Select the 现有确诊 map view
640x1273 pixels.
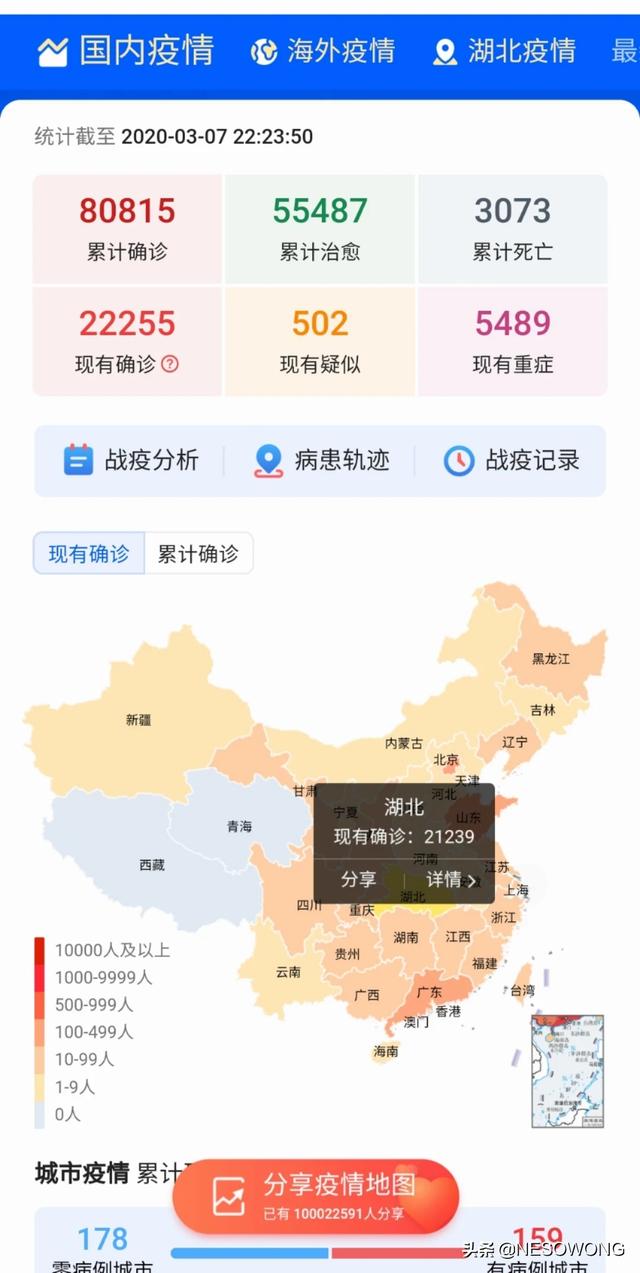[x=89, y=553]
